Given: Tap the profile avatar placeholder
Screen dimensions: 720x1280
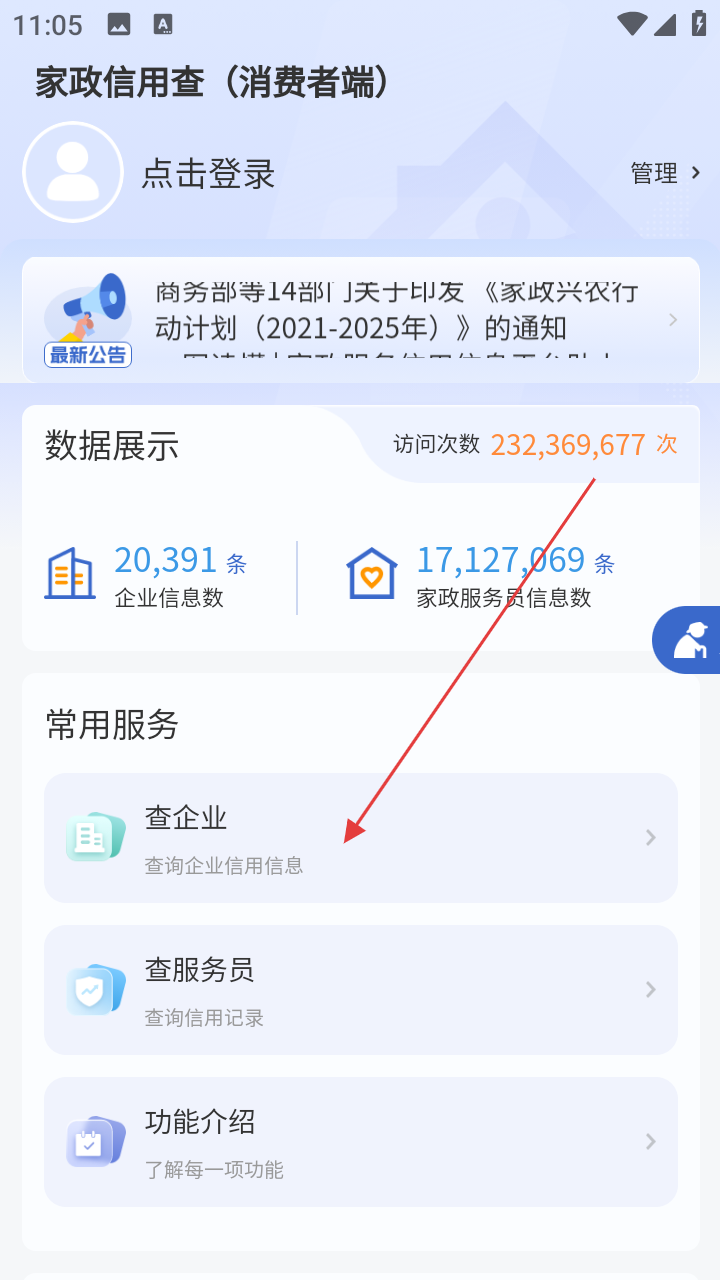Looking at the screenshot, I should pyautogui.click(x=73, y=172).
